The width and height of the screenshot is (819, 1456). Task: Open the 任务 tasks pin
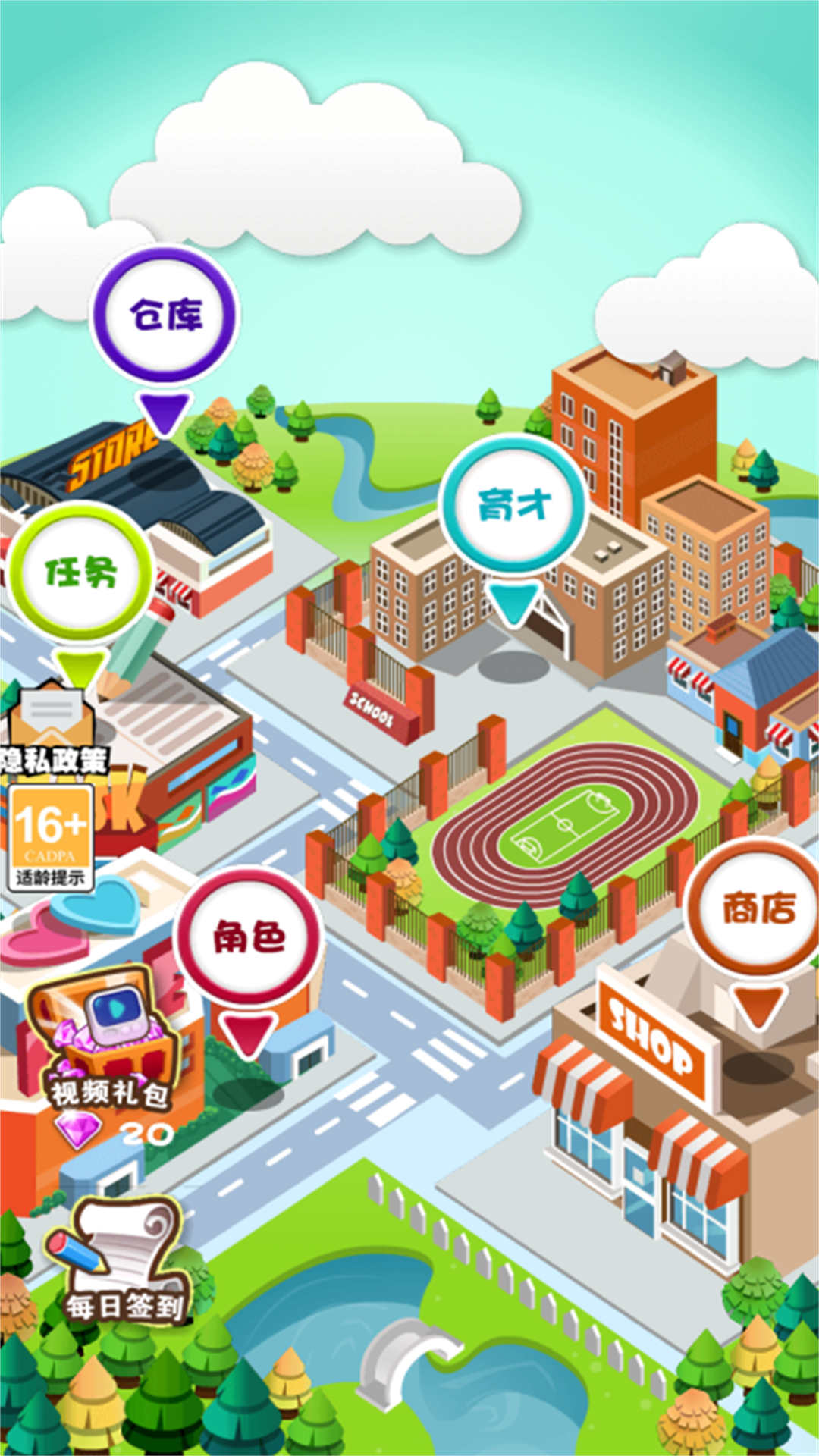tap(82, 572)
